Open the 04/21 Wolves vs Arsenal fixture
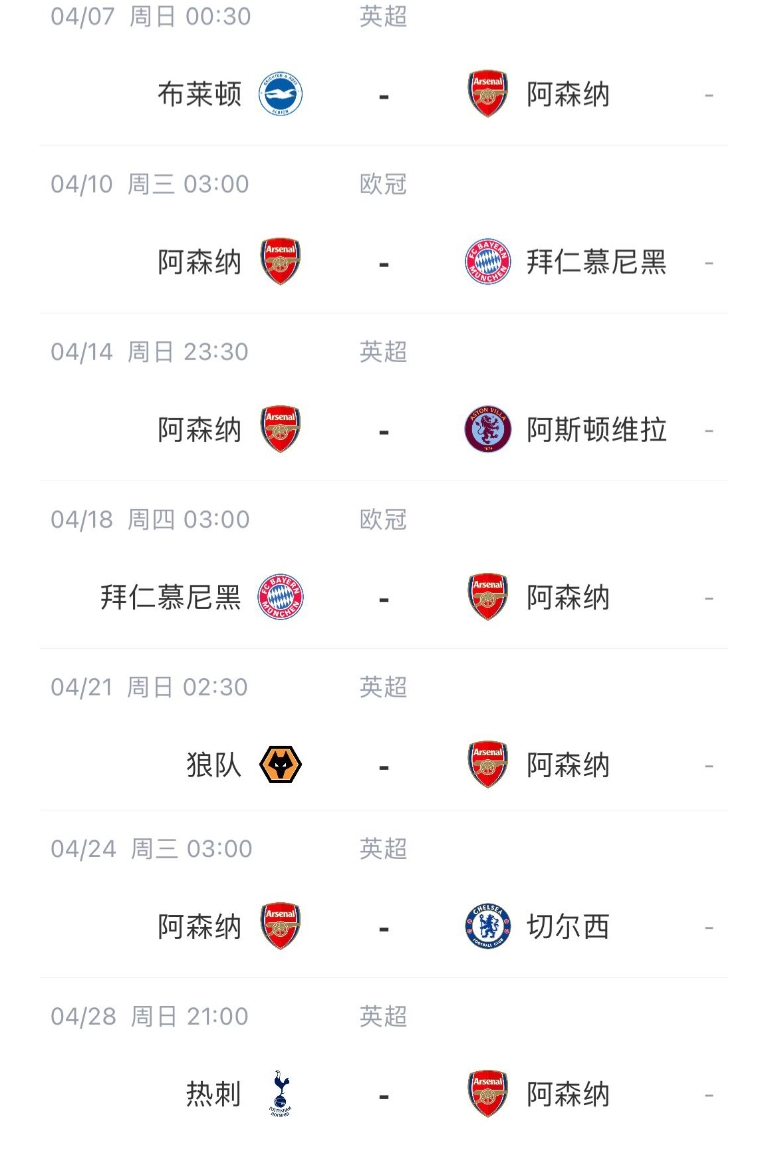This screenshot has width=784, height=1171. [x=384, y=766]
